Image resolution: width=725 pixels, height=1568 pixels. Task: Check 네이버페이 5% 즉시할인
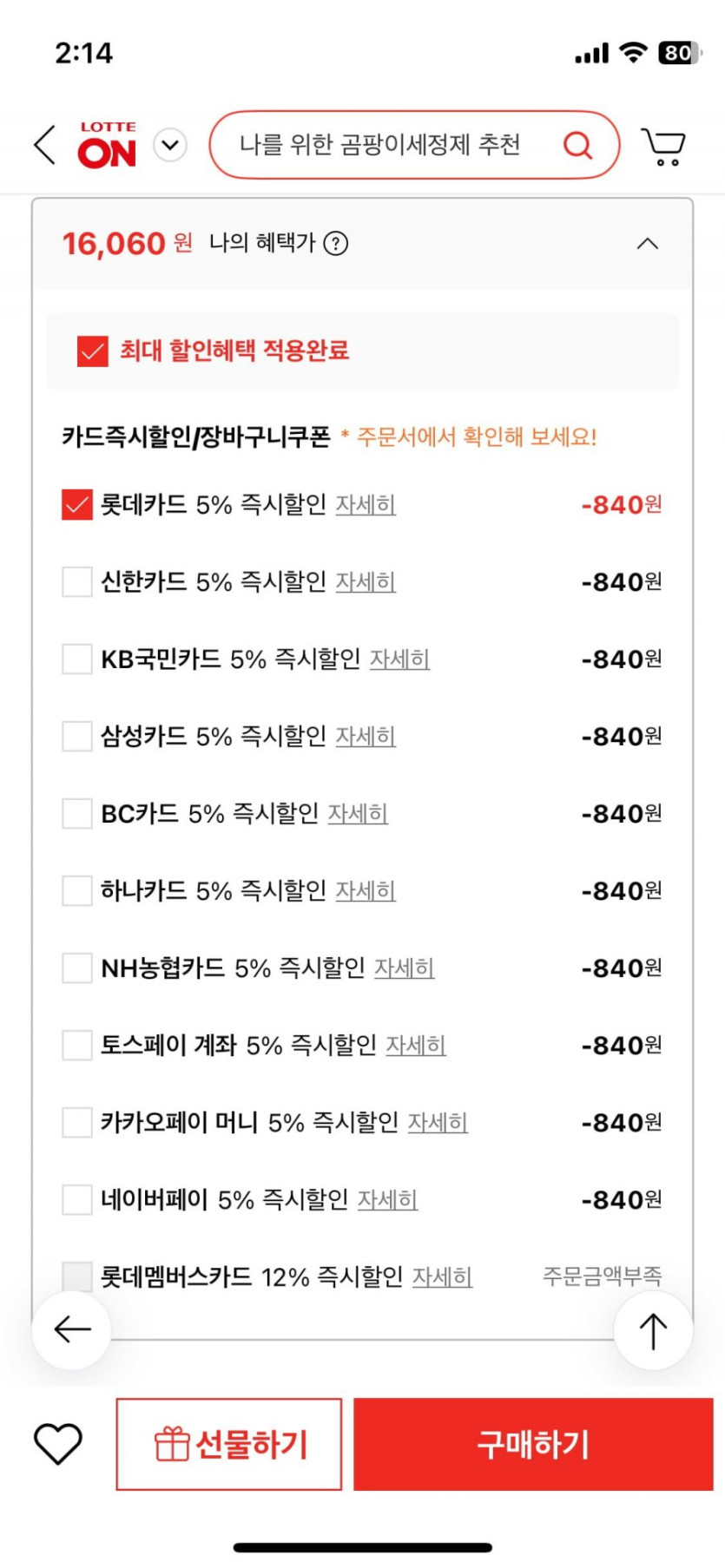pos(77,1200)
